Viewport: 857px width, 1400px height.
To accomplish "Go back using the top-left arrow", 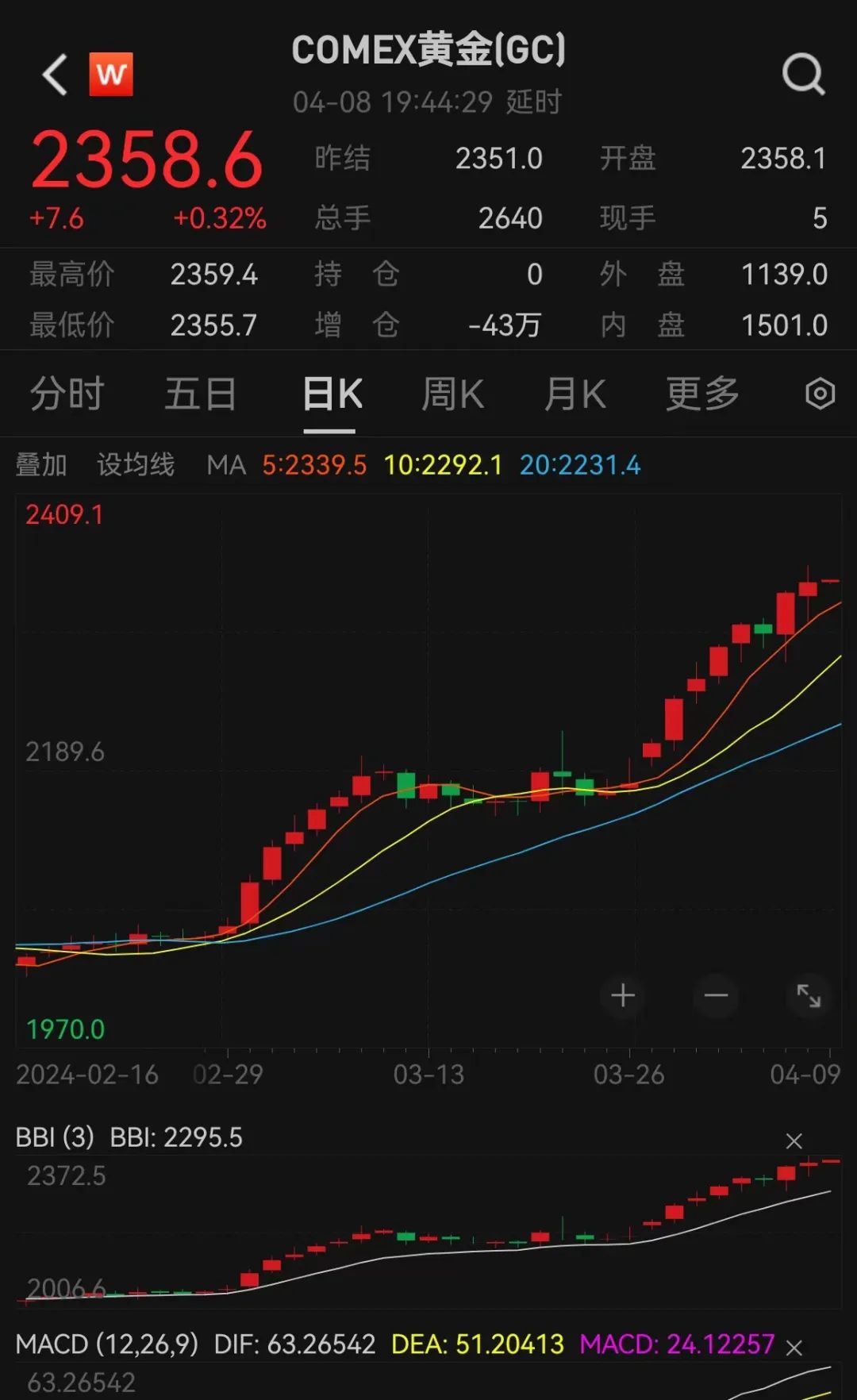I will (55, 75).
